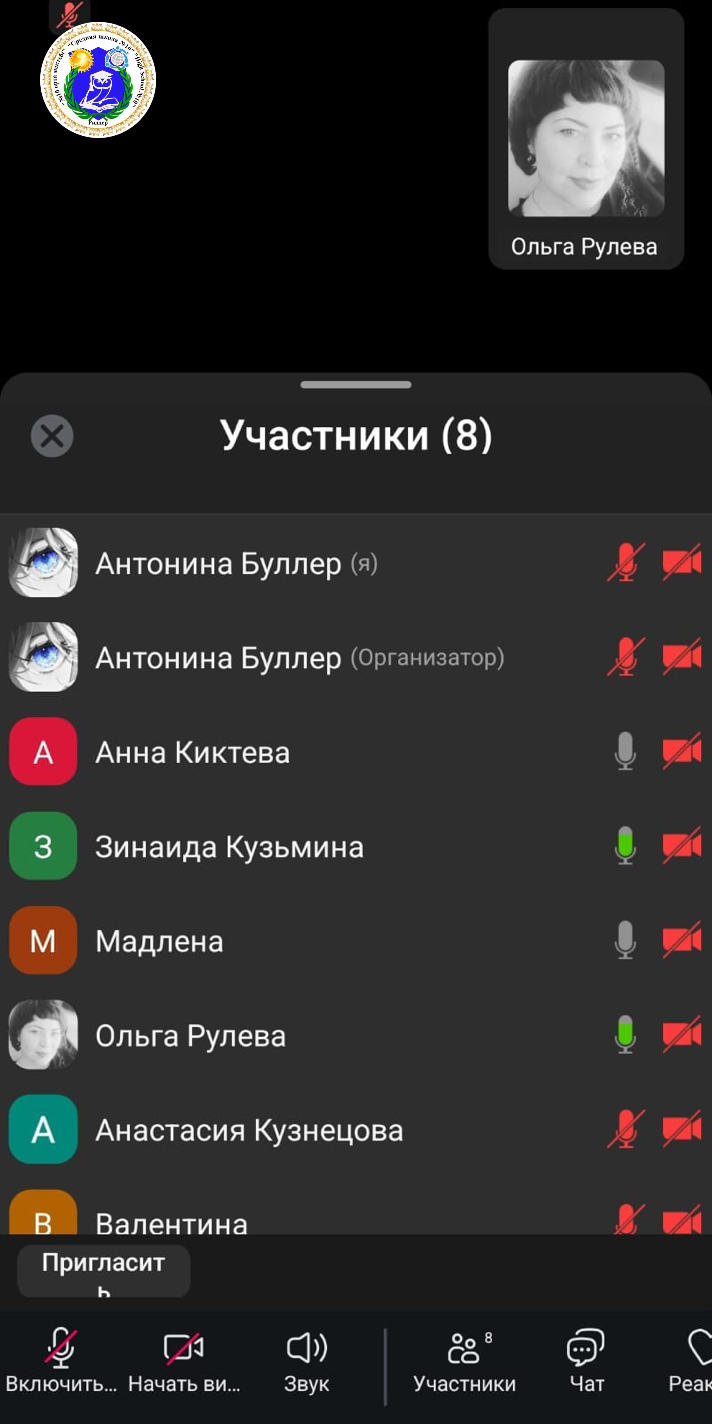The height and width of the screenshot is (1424, 712).
Task: Tap the Участники toolbar button
Action: (464, 1362)
